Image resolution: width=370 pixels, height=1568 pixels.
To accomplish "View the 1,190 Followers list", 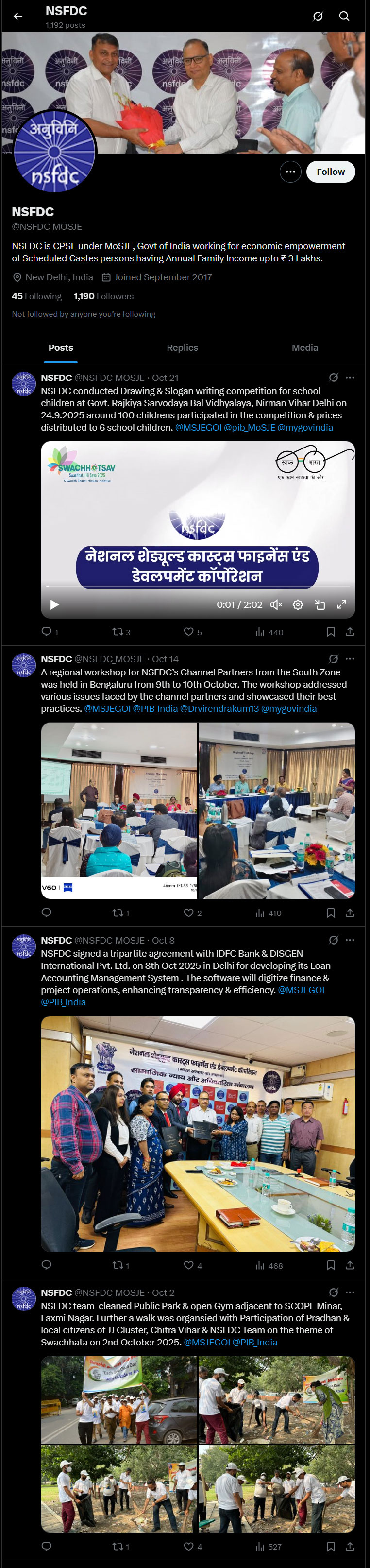I will click(x=103, y=296).
